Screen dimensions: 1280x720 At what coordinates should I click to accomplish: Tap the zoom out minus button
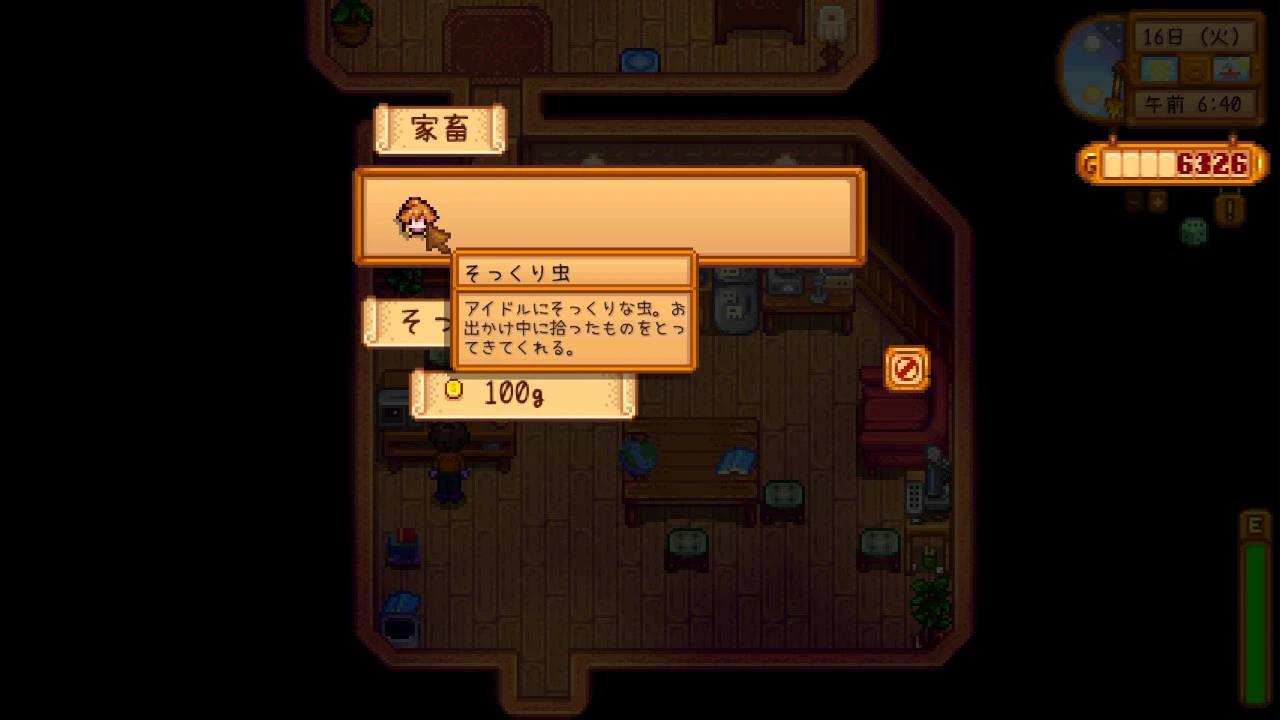[x=1134, y=202]
